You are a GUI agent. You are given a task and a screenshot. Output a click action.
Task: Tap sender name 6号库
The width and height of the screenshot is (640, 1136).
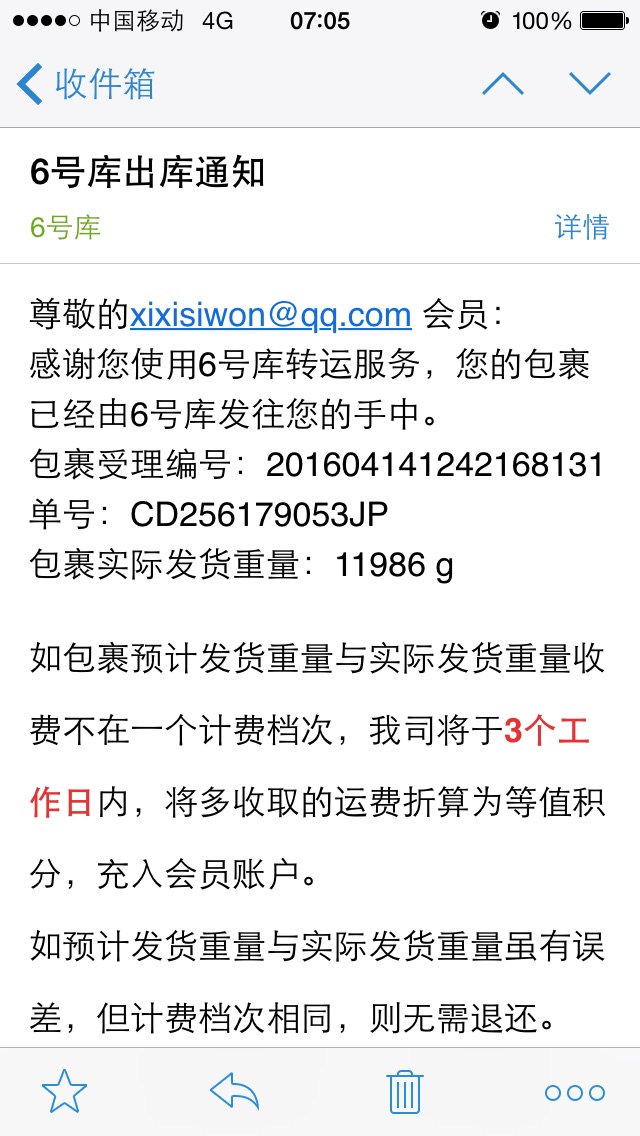coord(65,227)
